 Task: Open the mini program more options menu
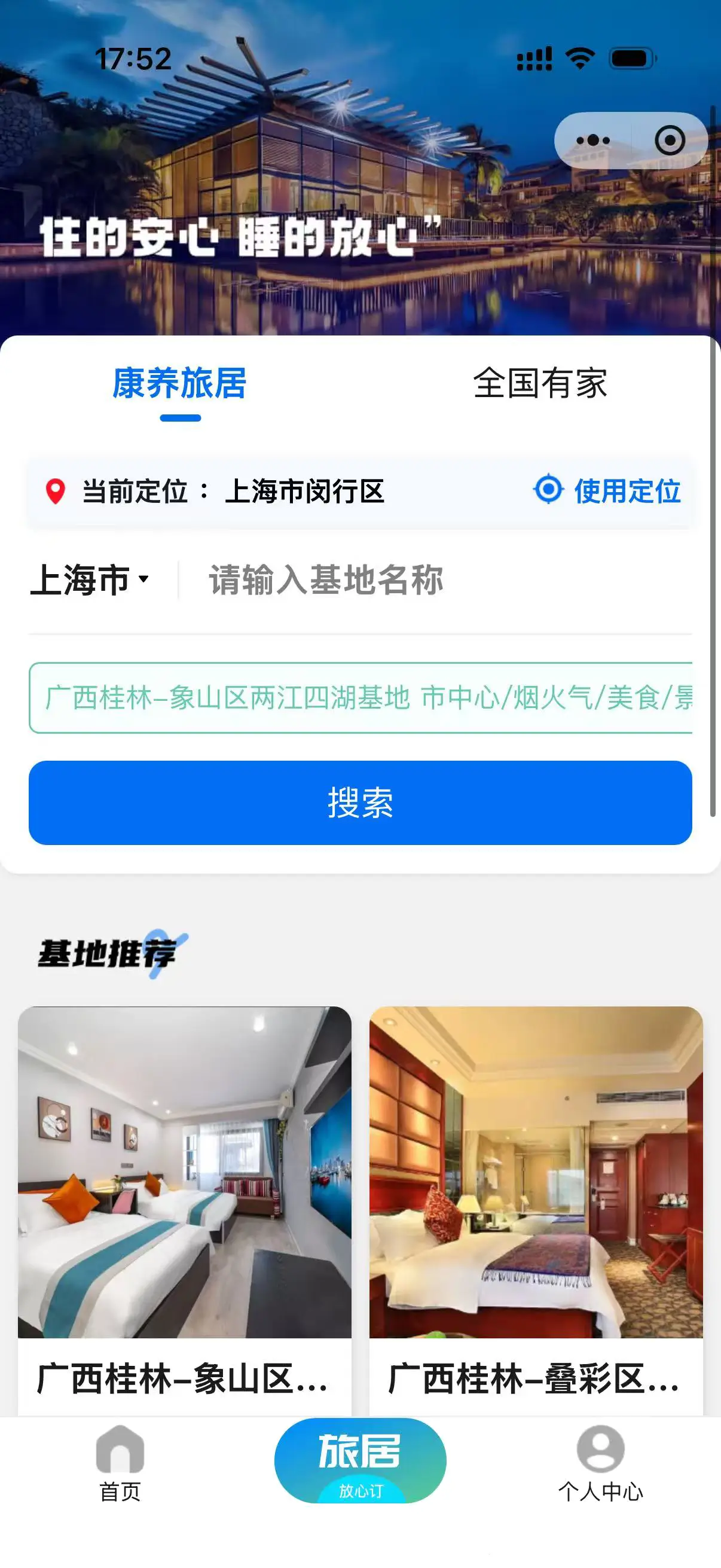pyautogui.click(x=592, y=141)
